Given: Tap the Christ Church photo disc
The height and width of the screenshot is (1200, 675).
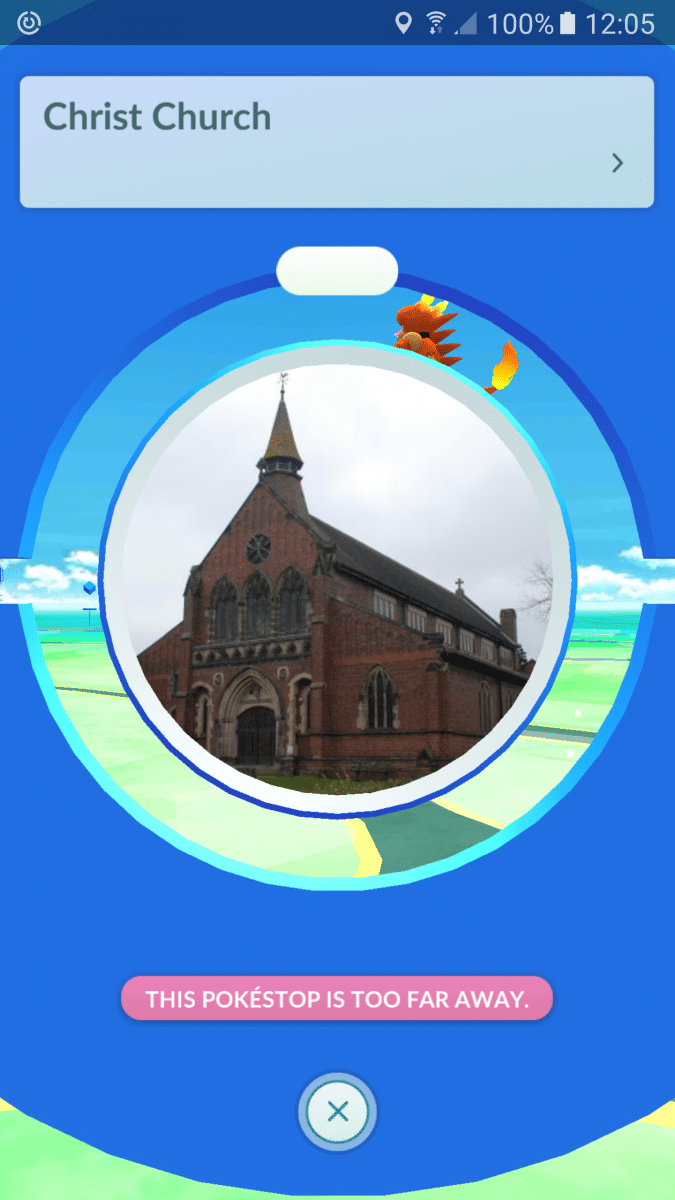Looking at the screenshot, I should [x=337, y=578].
